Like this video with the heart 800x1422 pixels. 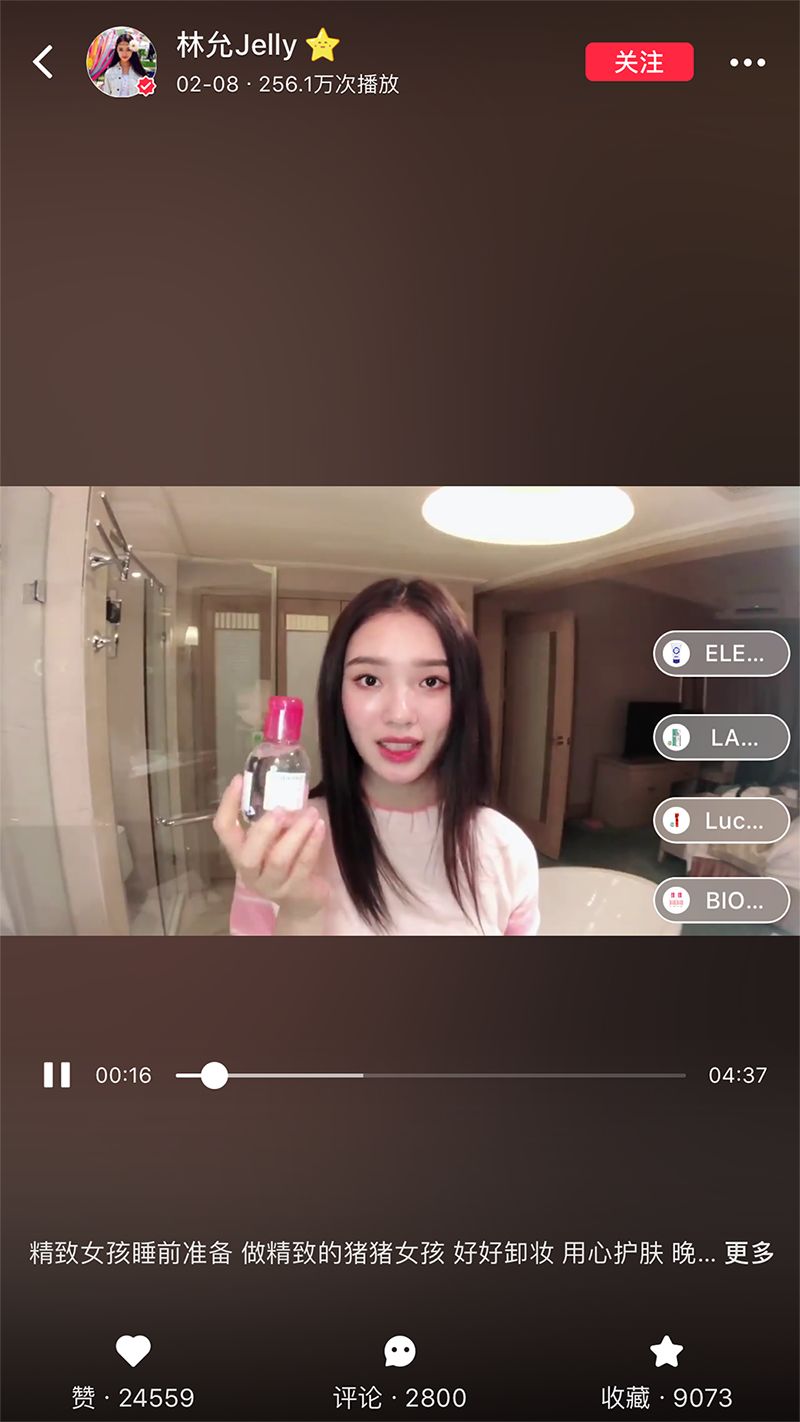point(133,1352)
